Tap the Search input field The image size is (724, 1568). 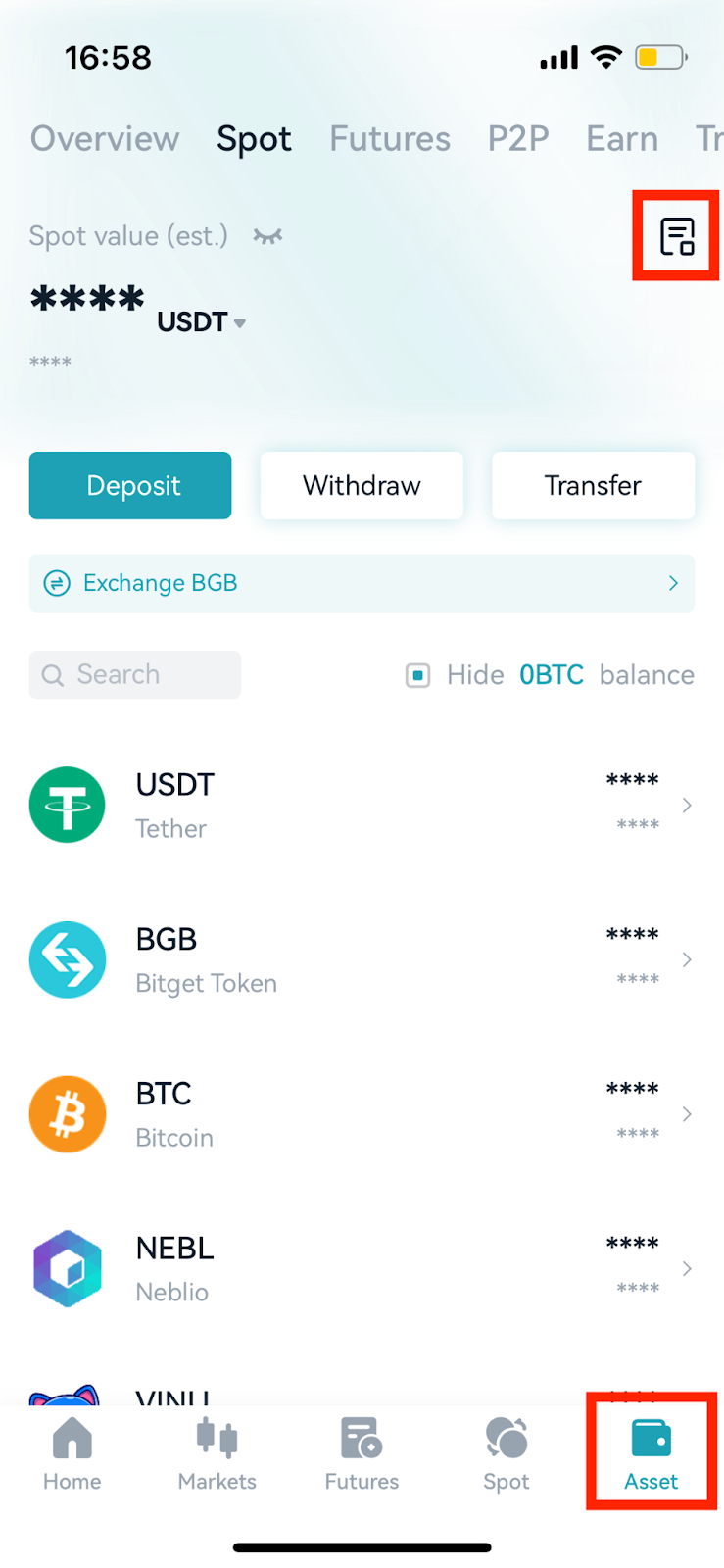134,674
